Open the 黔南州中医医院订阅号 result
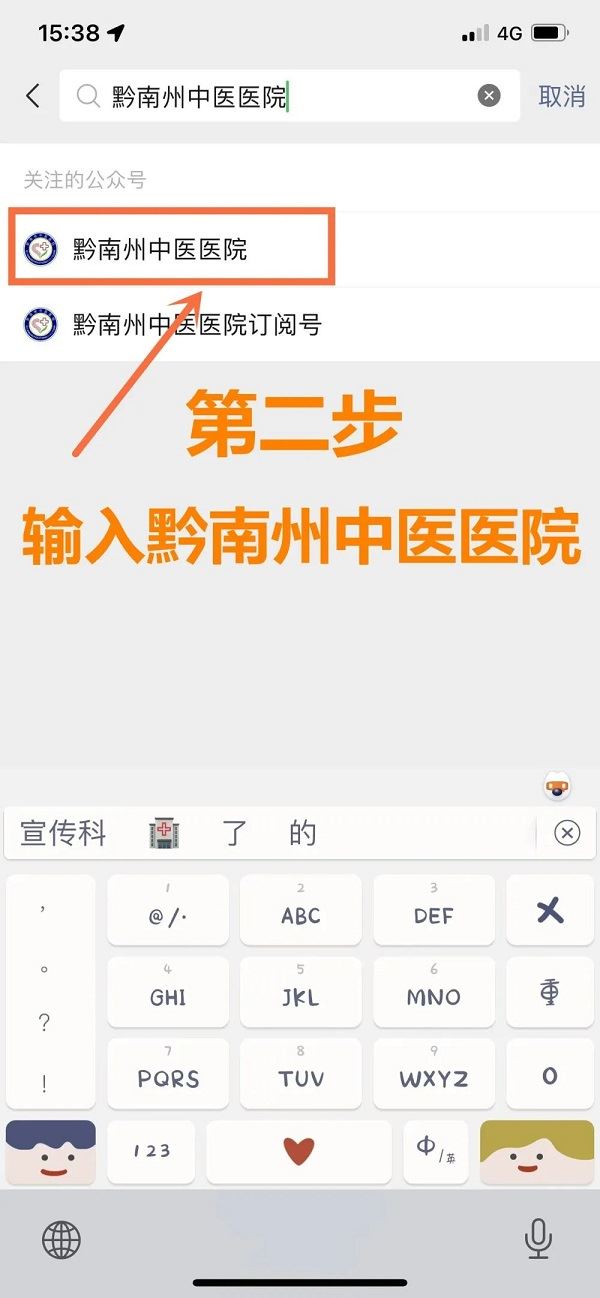Screen dimensions: 600x1298 tap(197, 324)
